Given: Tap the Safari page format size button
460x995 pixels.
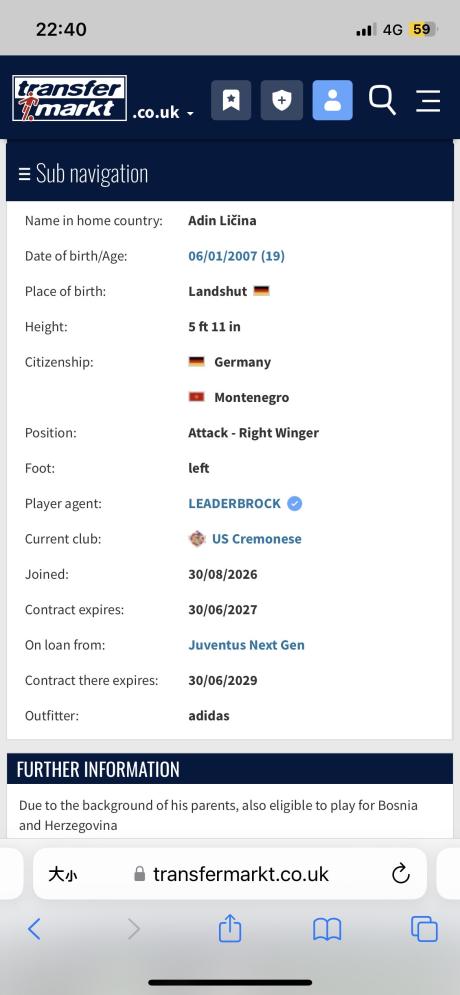Looking at the screenshot, I should click(x=63, y=874).
